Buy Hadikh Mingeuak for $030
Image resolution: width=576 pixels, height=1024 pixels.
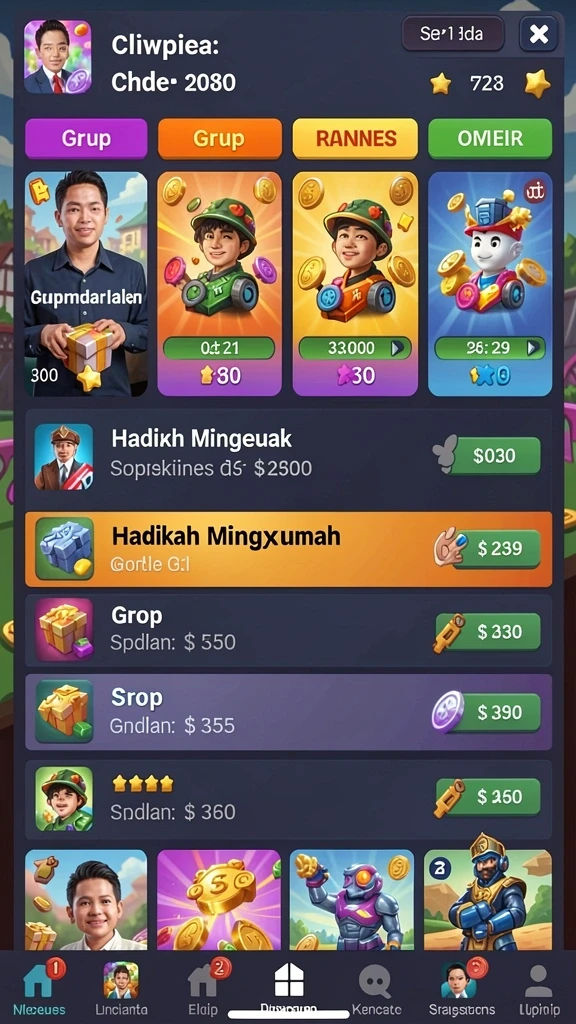coord(496,455)
